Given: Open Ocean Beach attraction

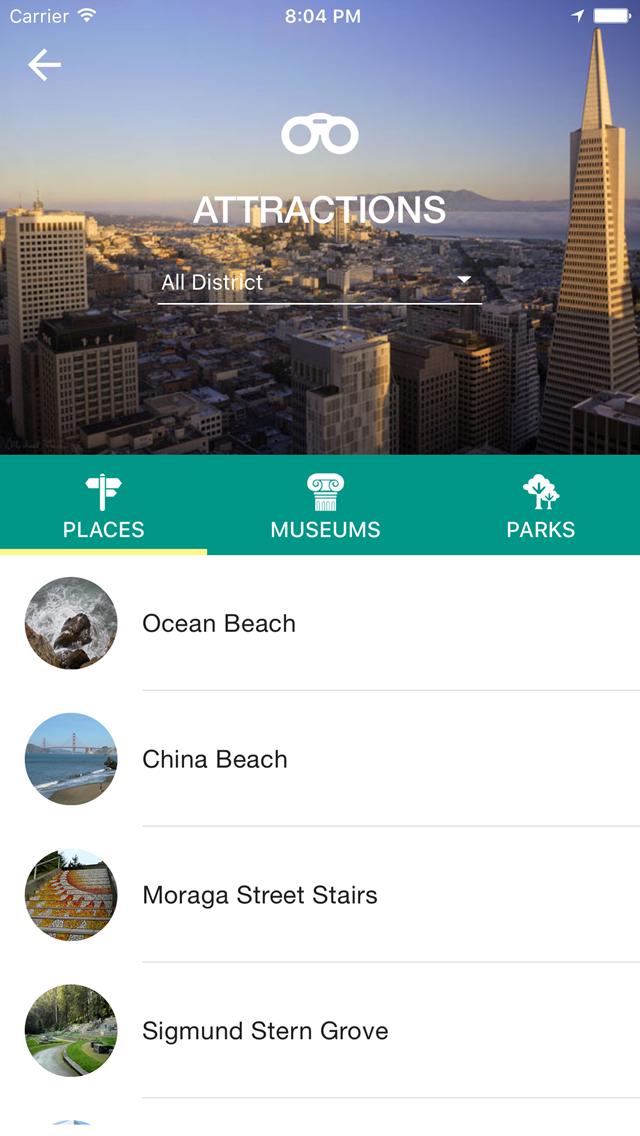Looking at the screenshot, I should 219,624.
